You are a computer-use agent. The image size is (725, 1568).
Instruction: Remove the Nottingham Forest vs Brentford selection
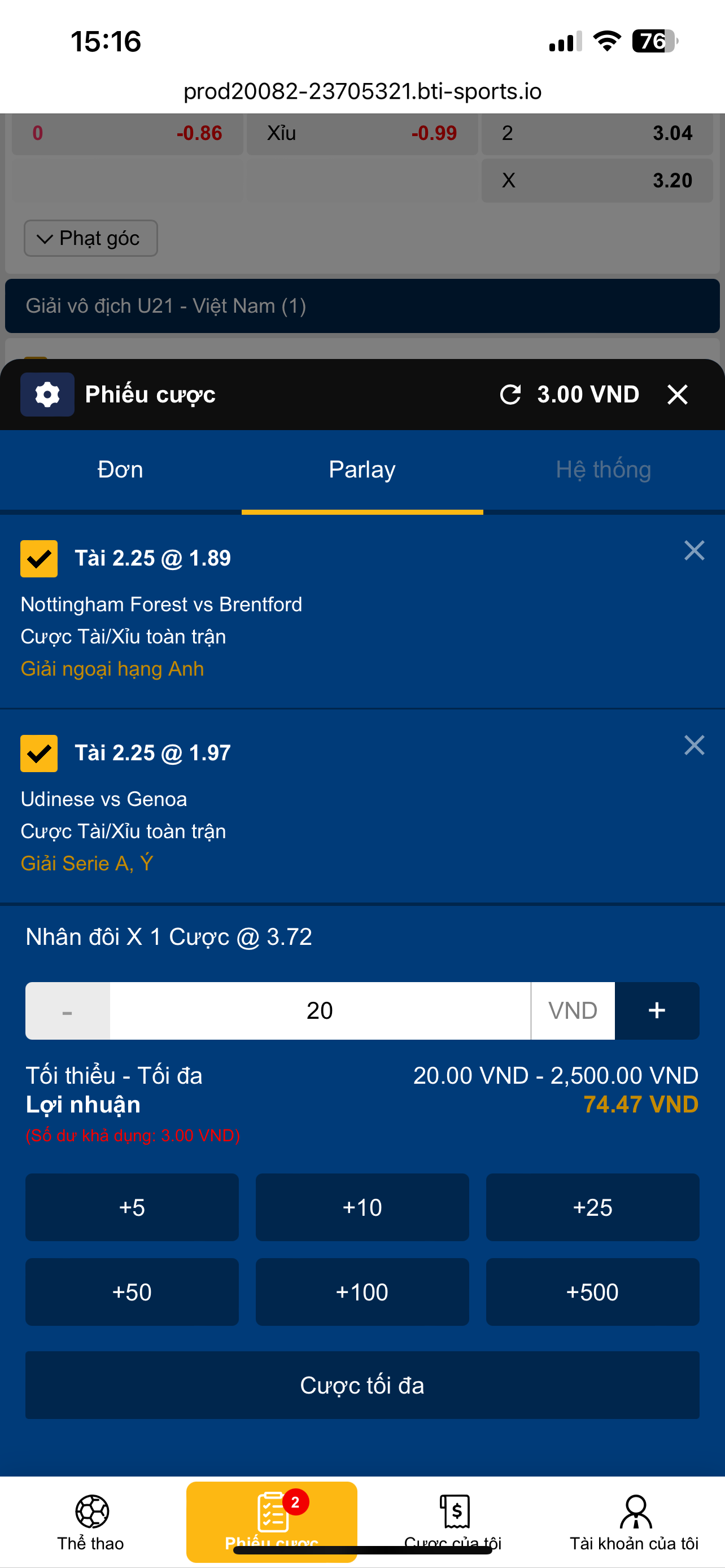point(694,551)
